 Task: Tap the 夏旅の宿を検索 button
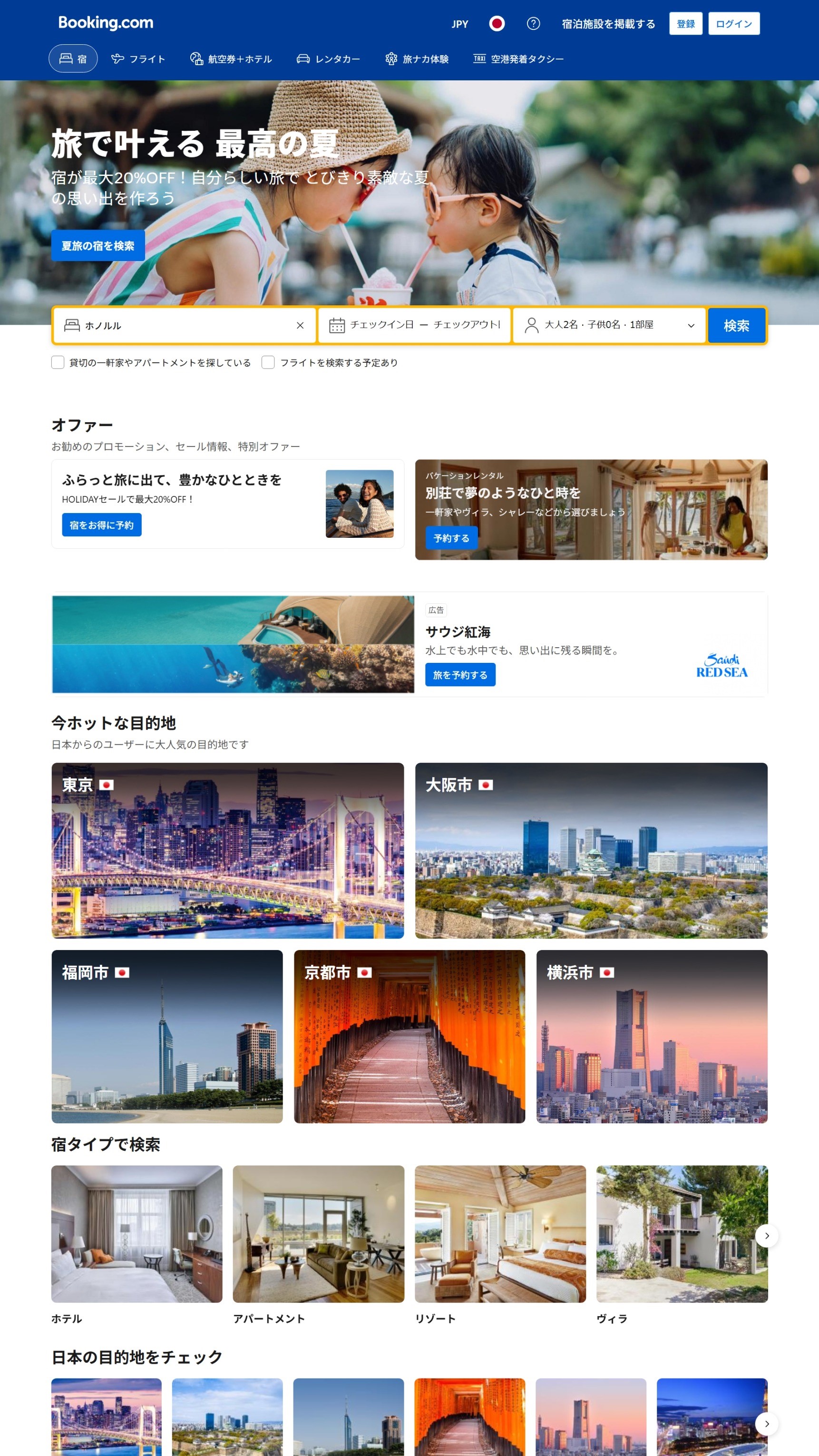pos(98,245)
